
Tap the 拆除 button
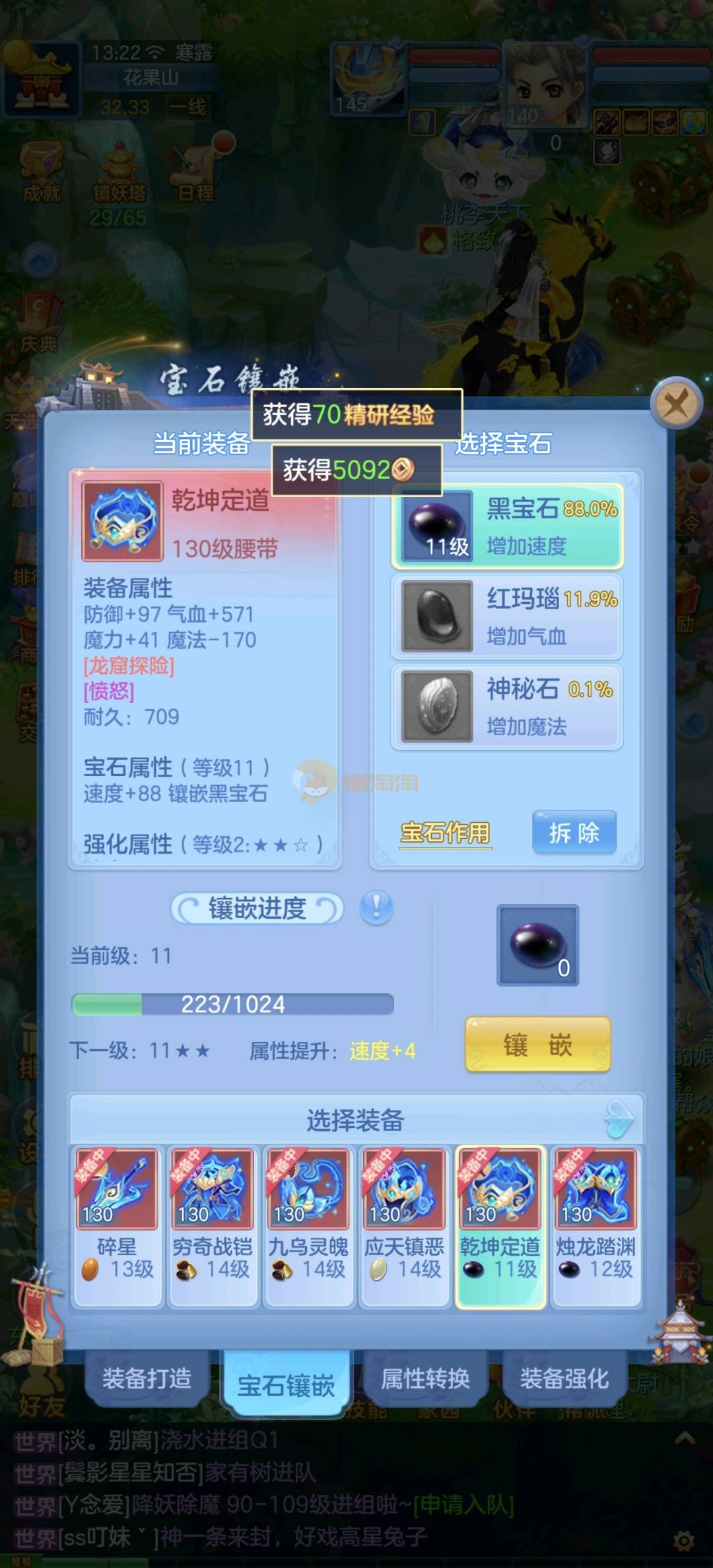[x=574, y=833]
